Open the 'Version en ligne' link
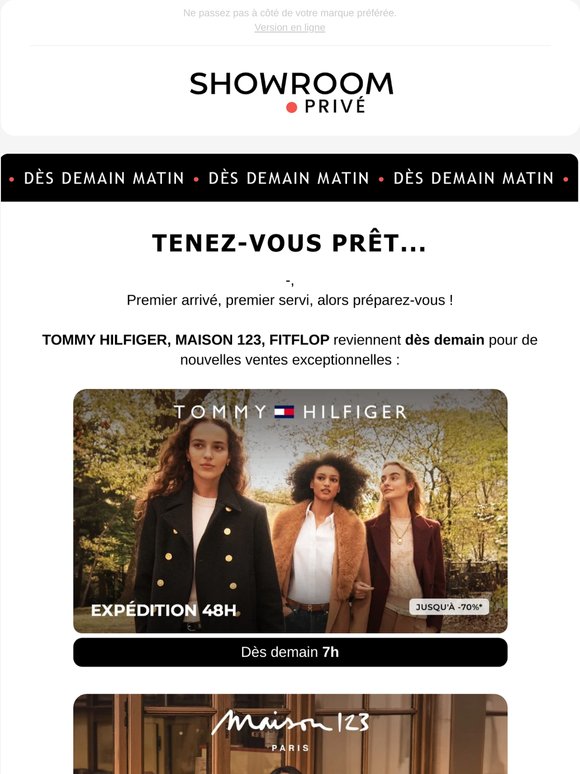Image resolution: width=580 pixels, height=774 pixels. [x=290, y=28]
